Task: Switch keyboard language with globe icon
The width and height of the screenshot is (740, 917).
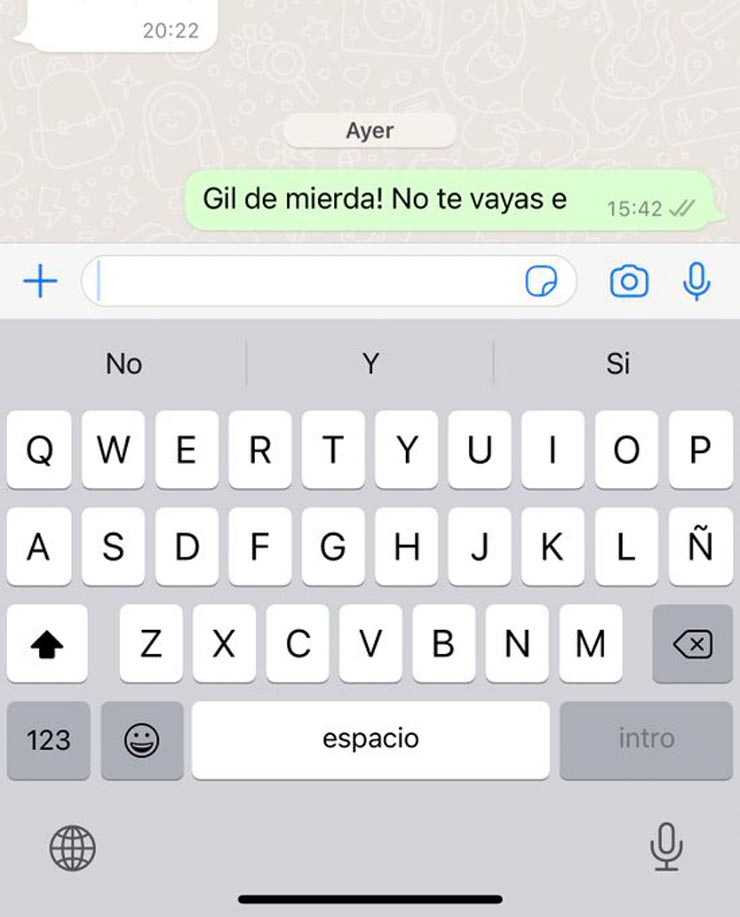Action: 73,849
